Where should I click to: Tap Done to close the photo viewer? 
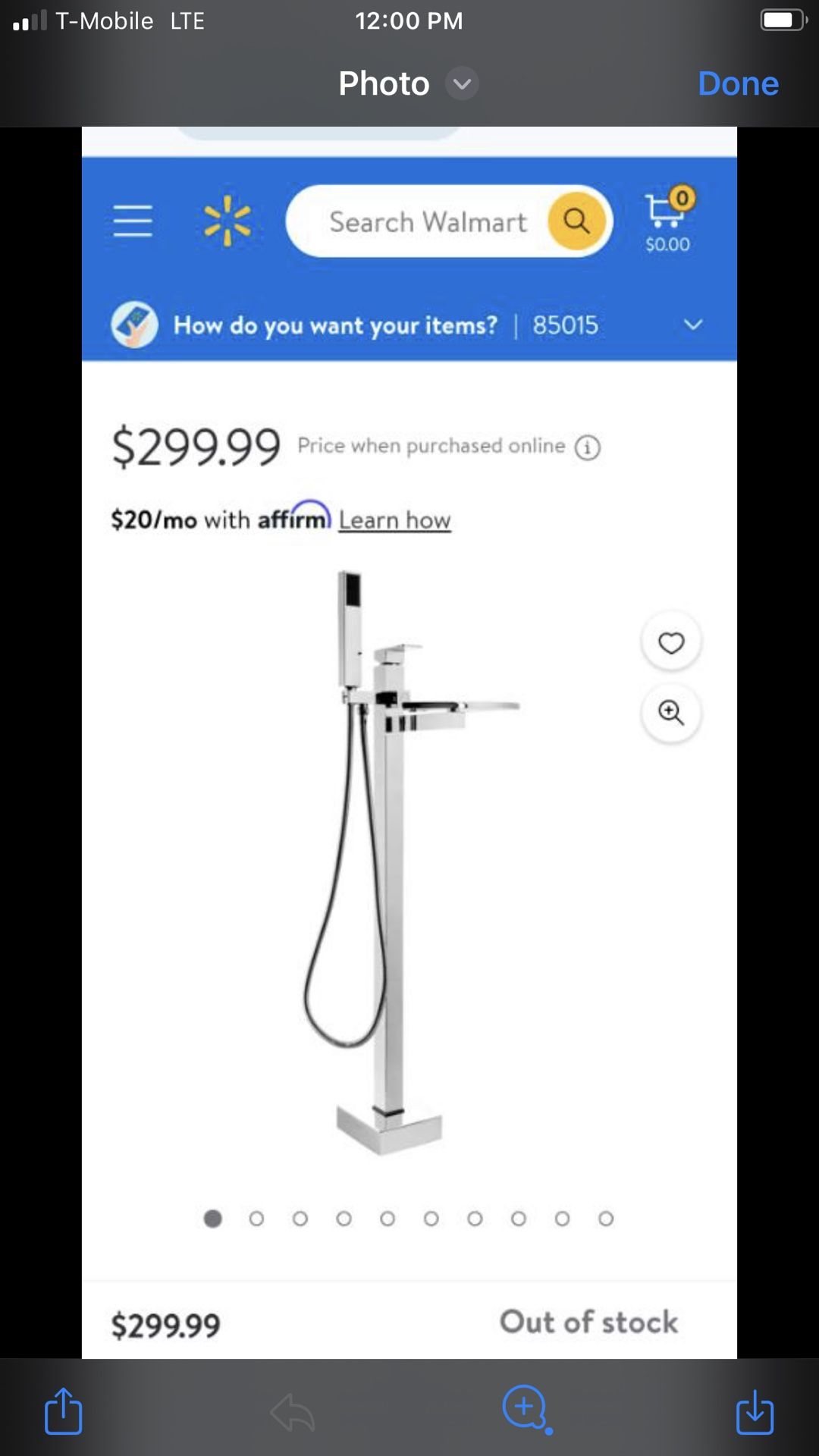738,83
